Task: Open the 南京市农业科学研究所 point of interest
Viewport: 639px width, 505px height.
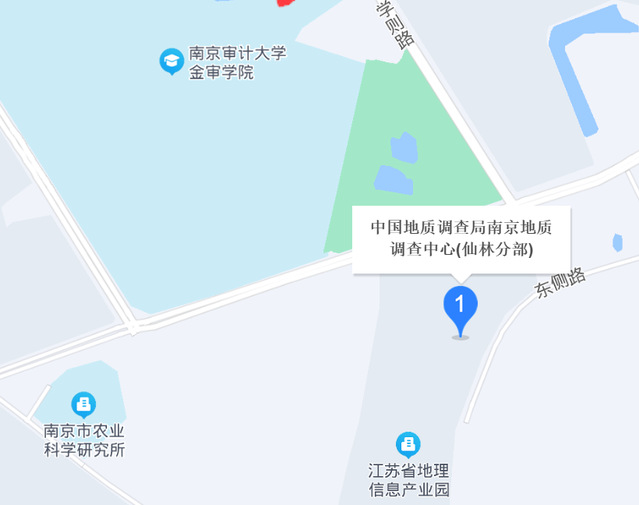Action: (84, 405)
